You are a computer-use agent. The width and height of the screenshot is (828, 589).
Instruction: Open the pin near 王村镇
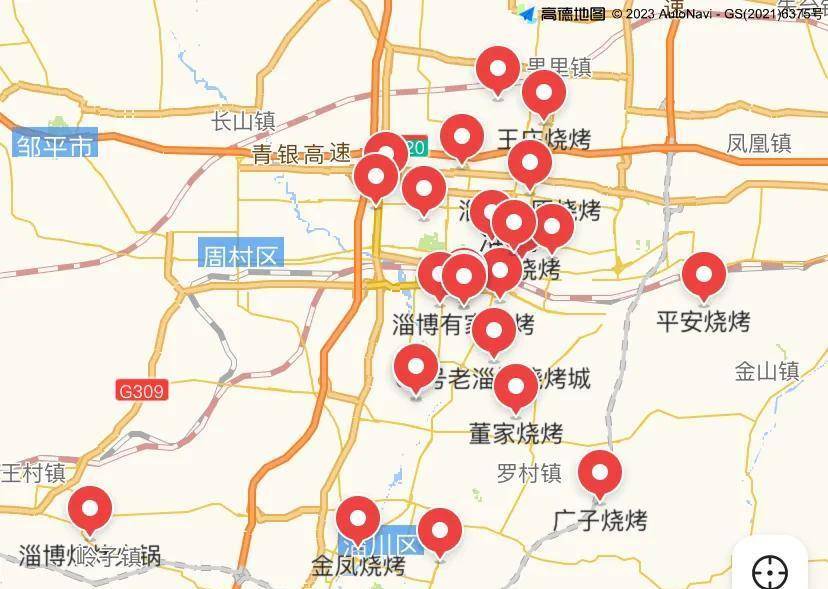click(x=91, y=509)
